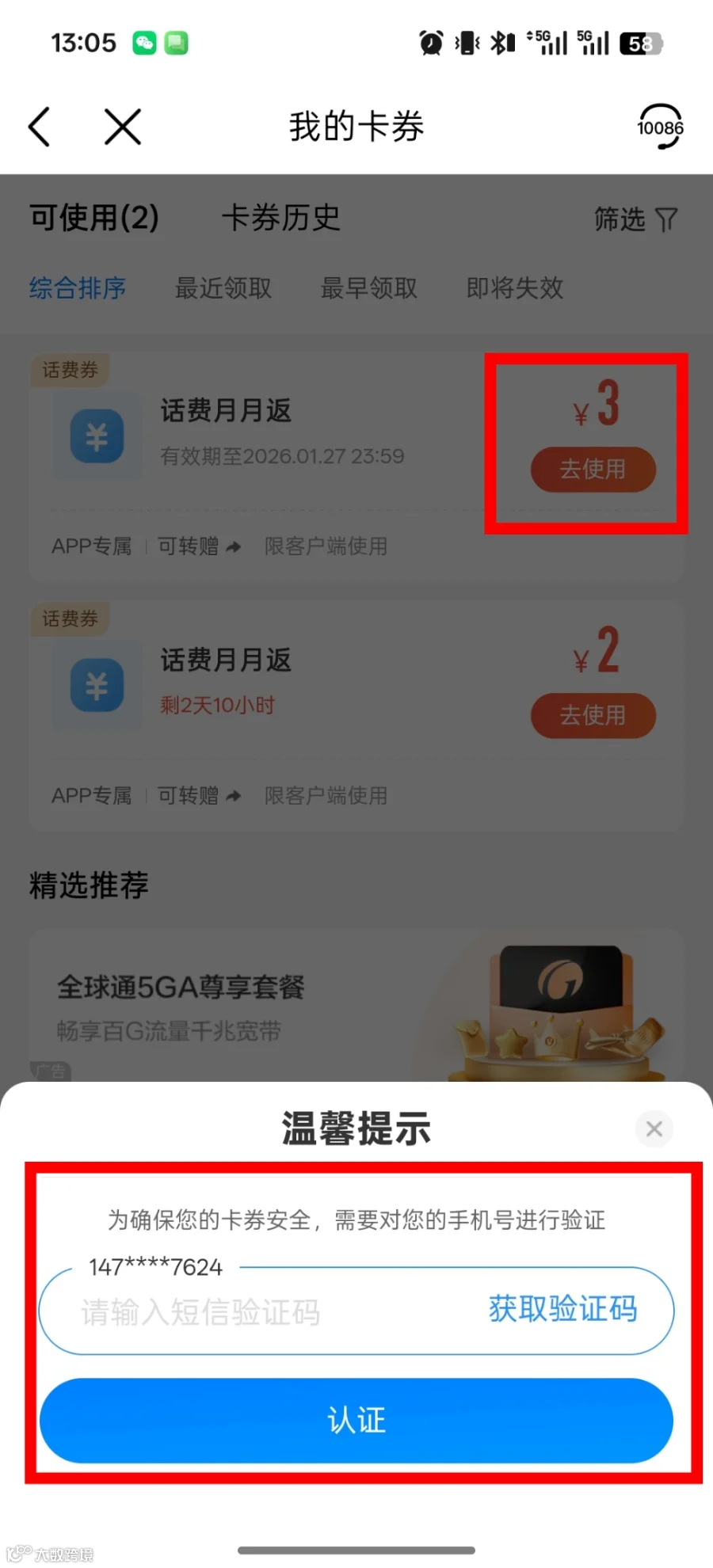713x1568 pixels.
Task: Use the ¥2 coupon via 去使用
Action: point(593,716)
